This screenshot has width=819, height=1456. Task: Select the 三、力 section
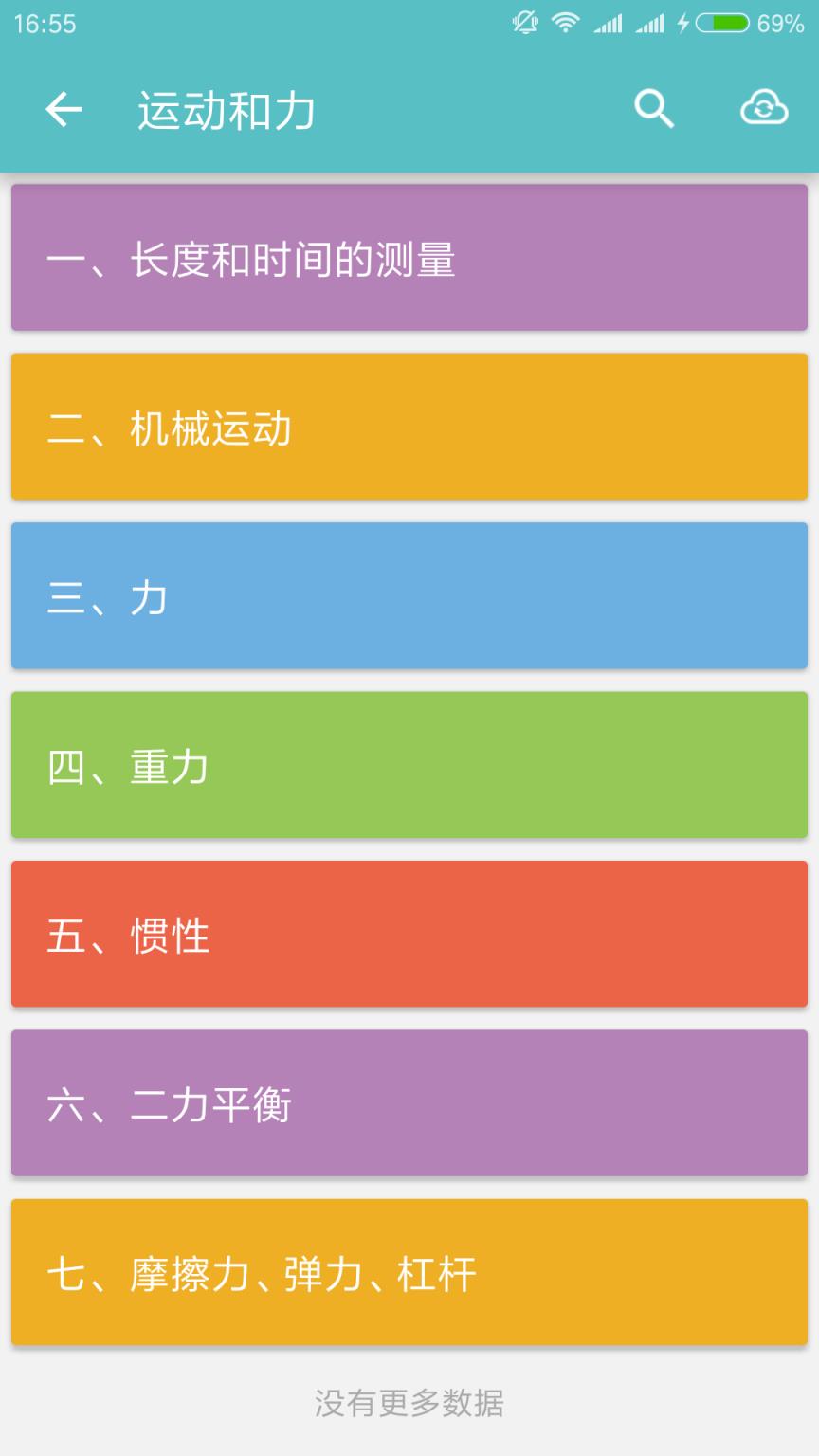[x=409, y=595]
